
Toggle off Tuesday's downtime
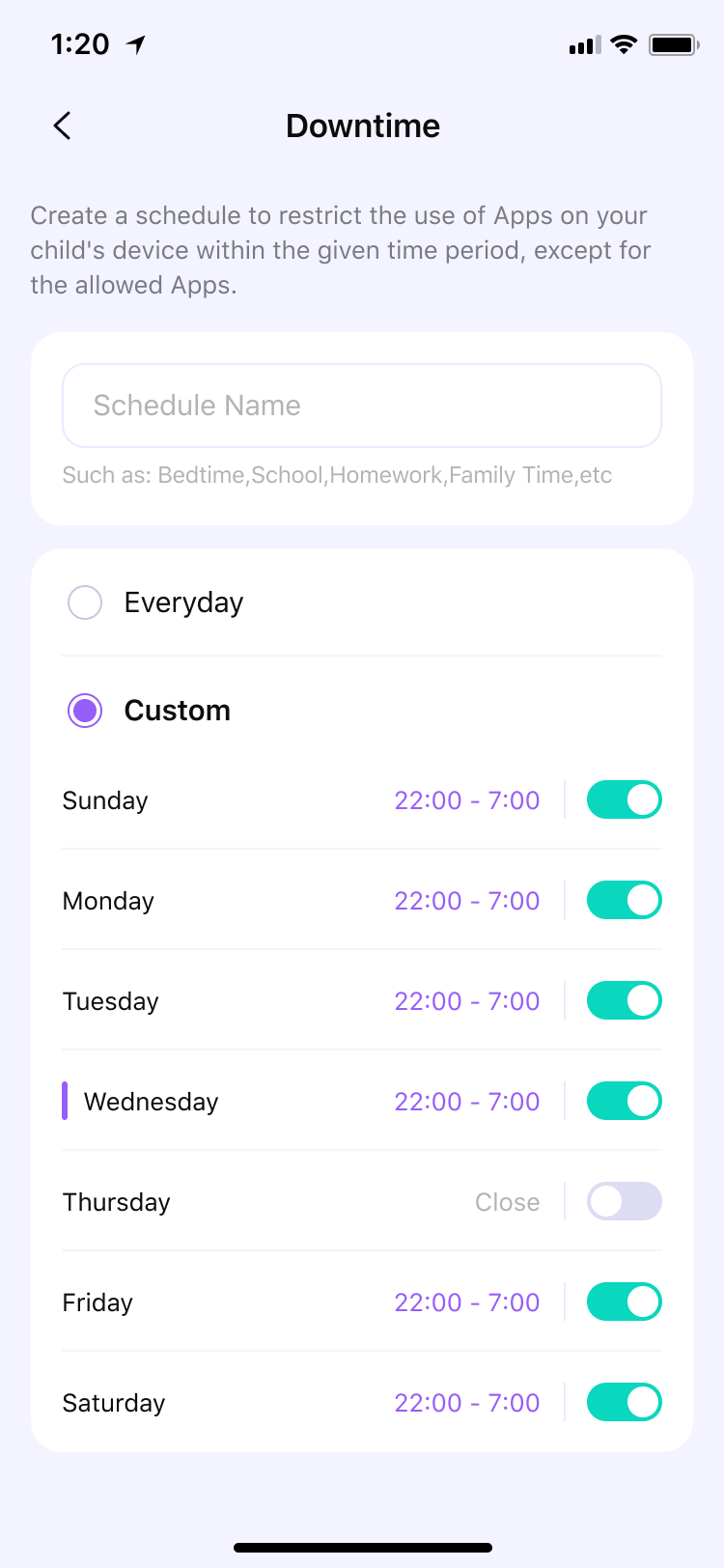[625, 1000]
